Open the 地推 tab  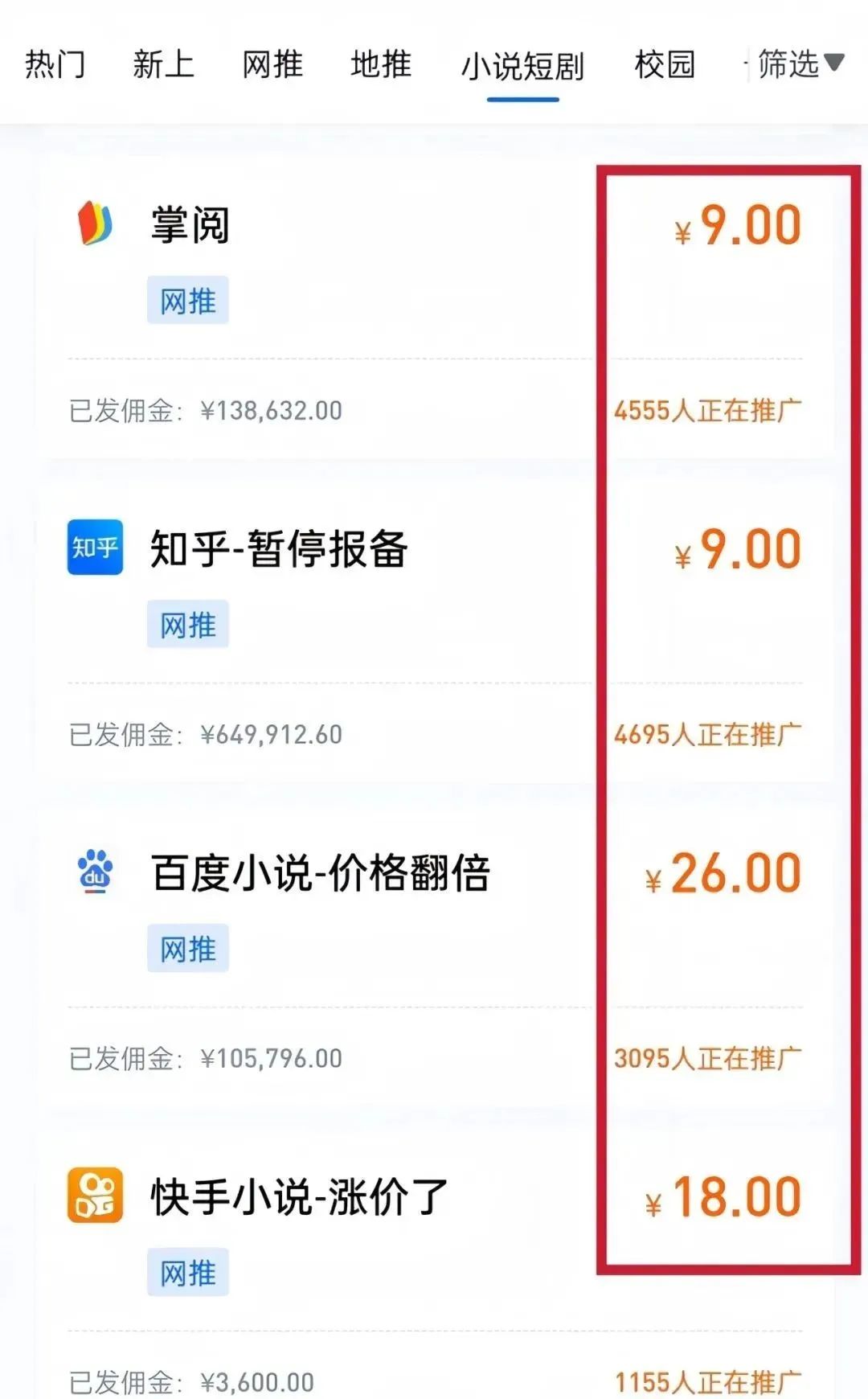(381, 64)
